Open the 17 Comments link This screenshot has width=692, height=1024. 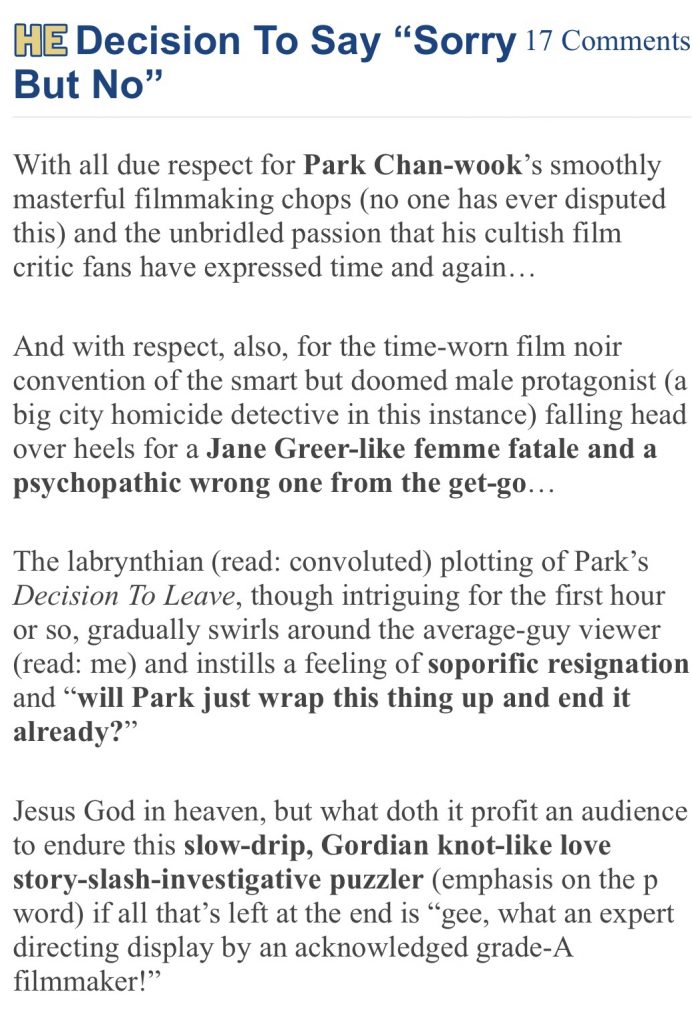[x=607, y=41]
